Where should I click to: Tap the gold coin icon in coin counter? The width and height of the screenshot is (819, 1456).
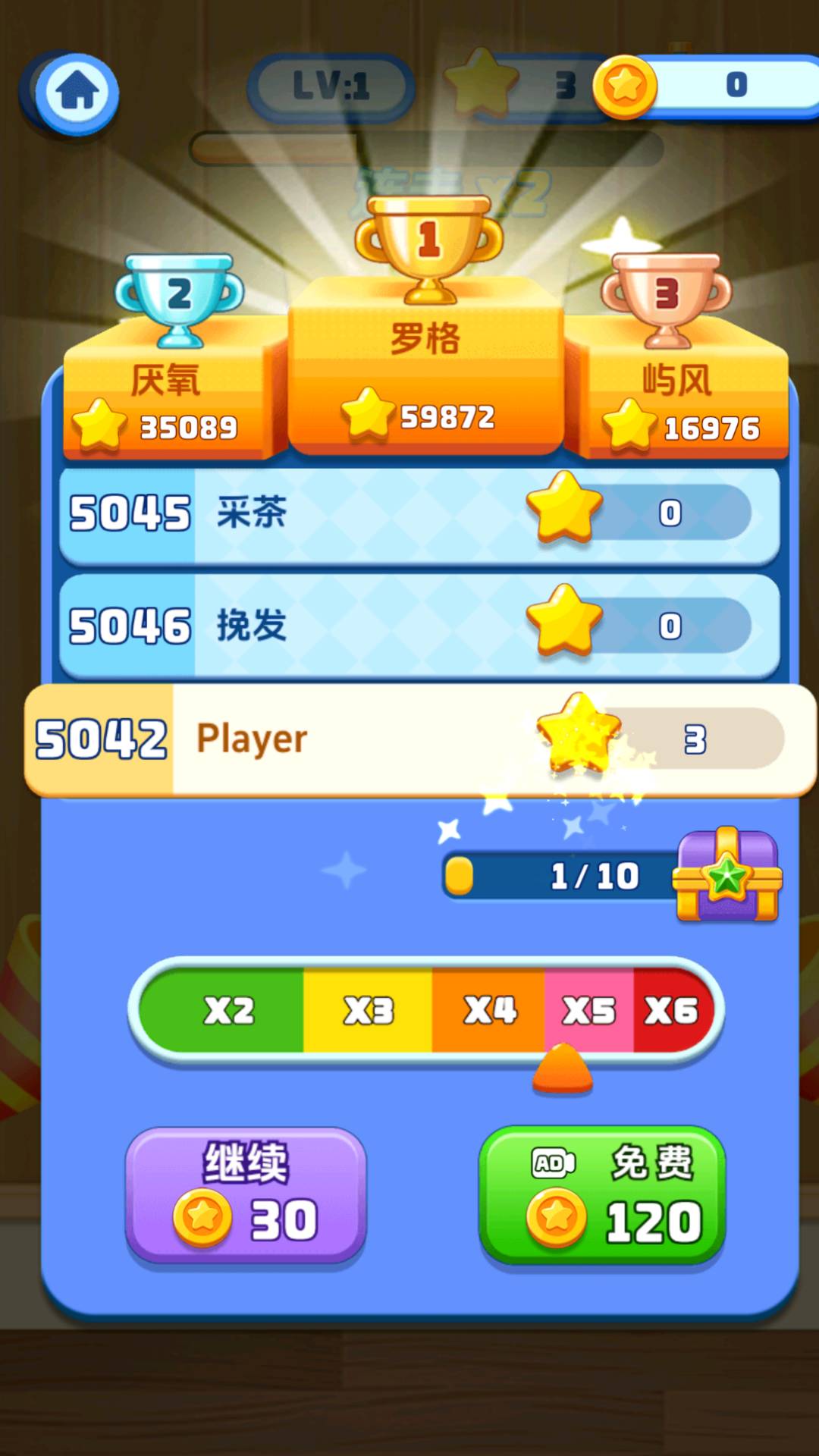(x=623, y=86)
